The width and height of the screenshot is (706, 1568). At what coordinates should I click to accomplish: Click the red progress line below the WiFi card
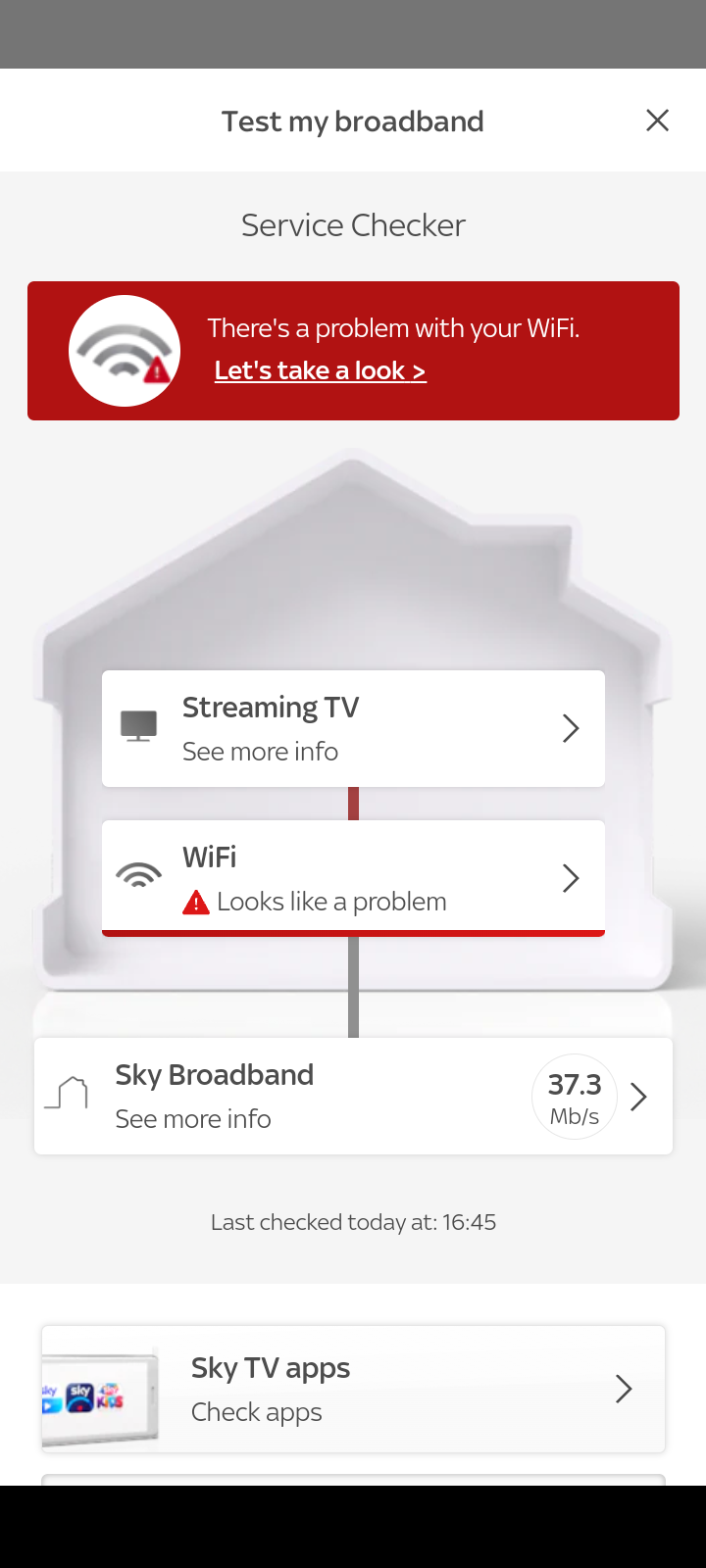coord(353,932)
